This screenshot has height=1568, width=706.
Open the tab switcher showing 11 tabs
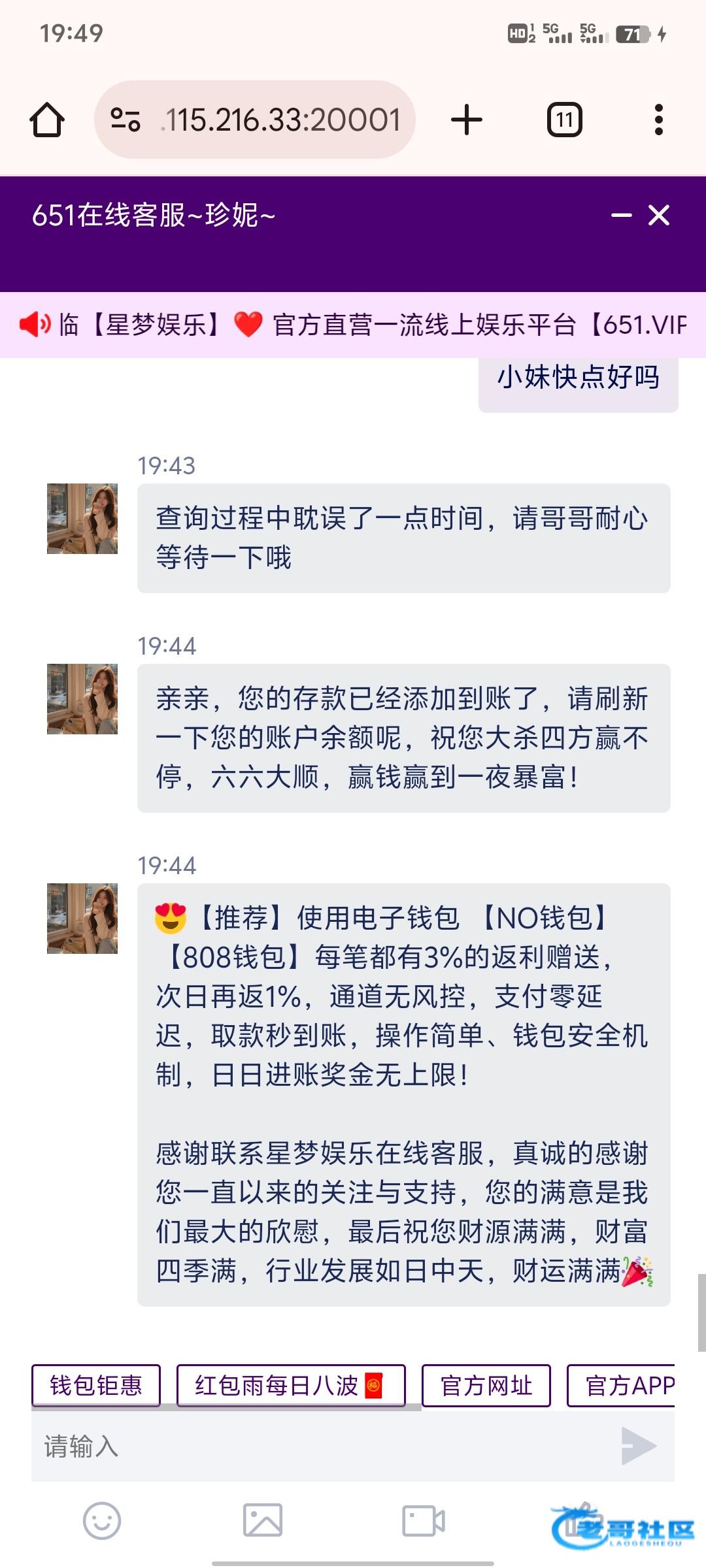click(x=564, y=120)
